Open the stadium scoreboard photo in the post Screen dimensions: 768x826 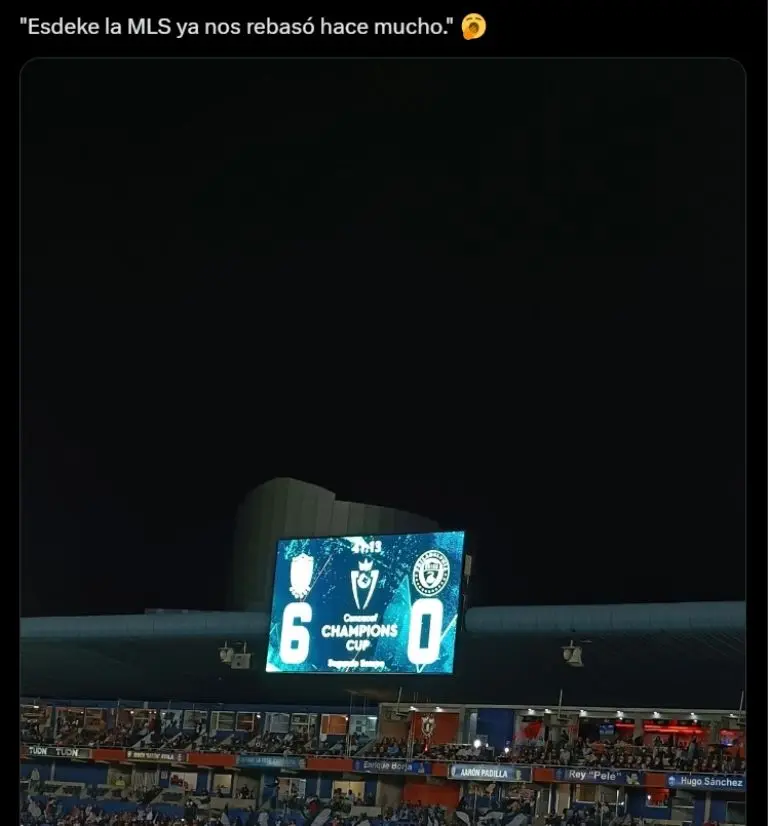point(383,441)
